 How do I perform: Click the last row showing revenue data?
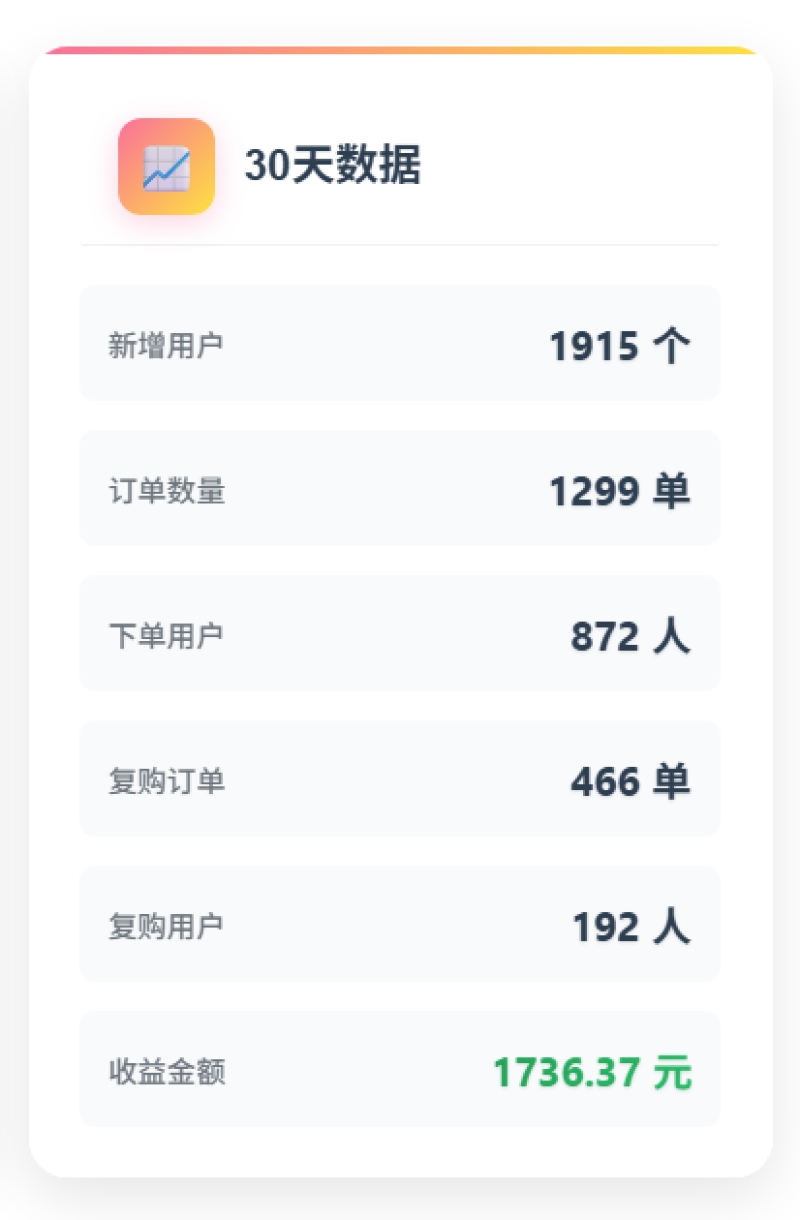pyautogui.click(x=400, y=1068)
